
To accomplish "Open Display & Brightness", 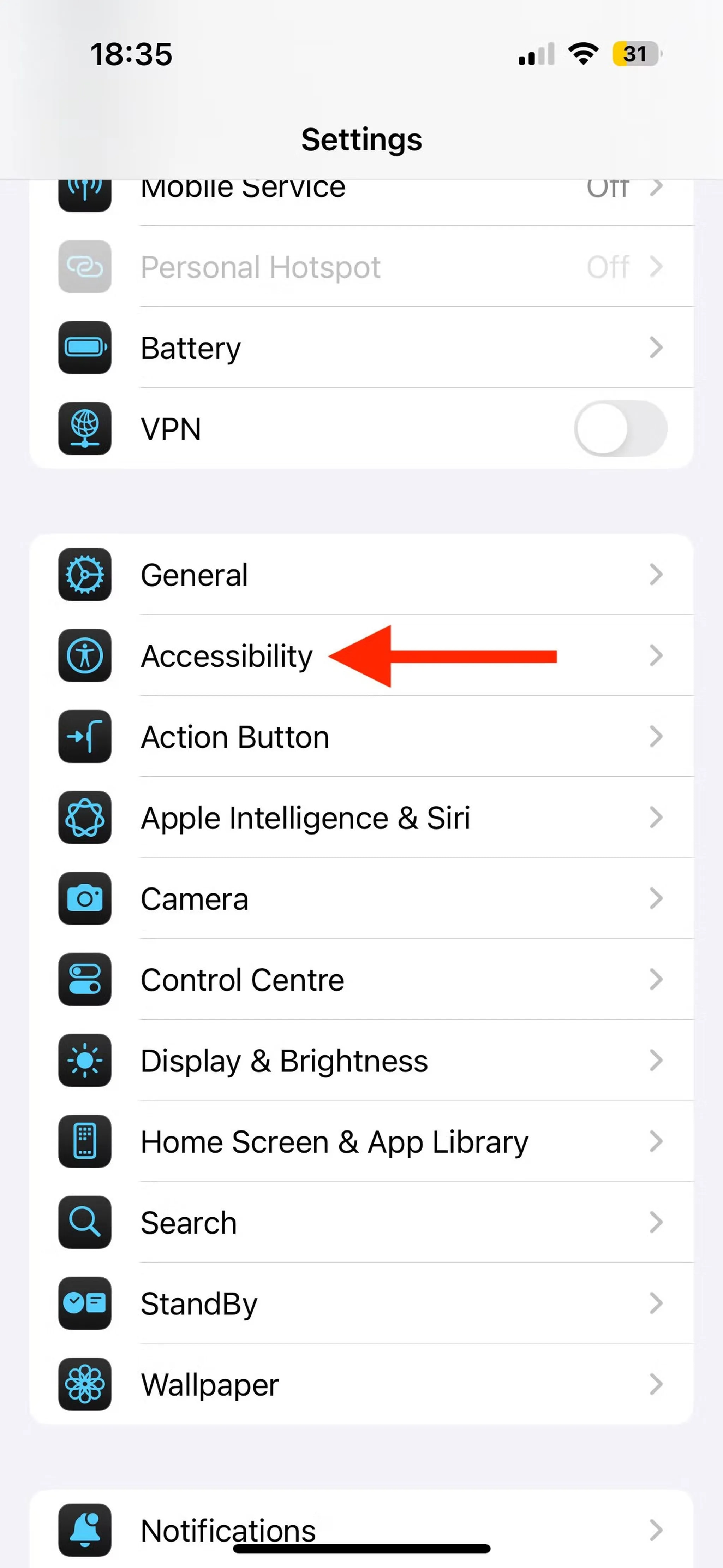I will pos(361,1061).
